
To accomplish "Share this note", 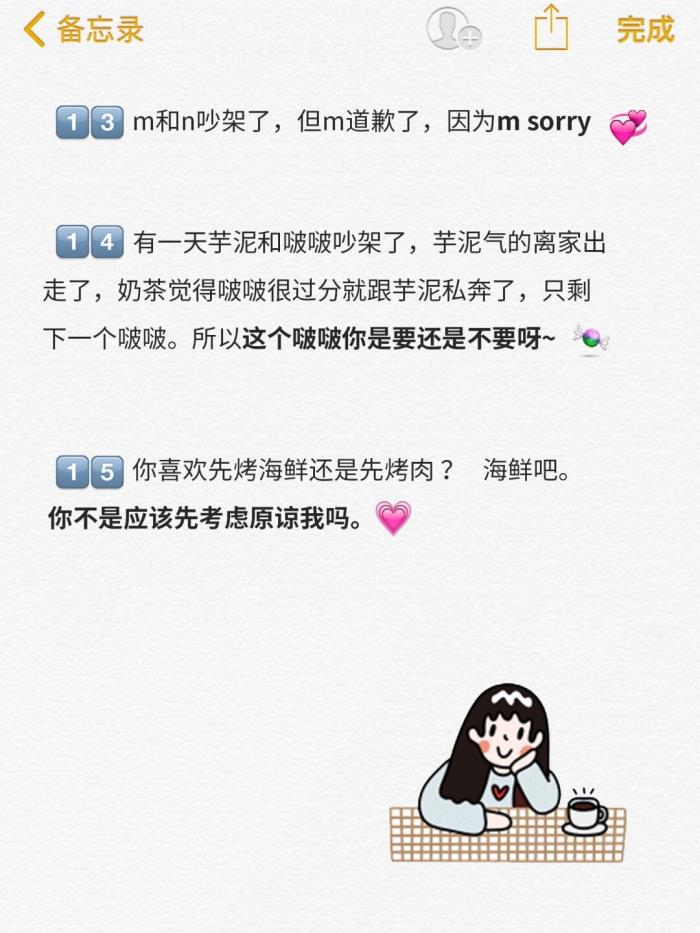I will click(x=551, y=27).
